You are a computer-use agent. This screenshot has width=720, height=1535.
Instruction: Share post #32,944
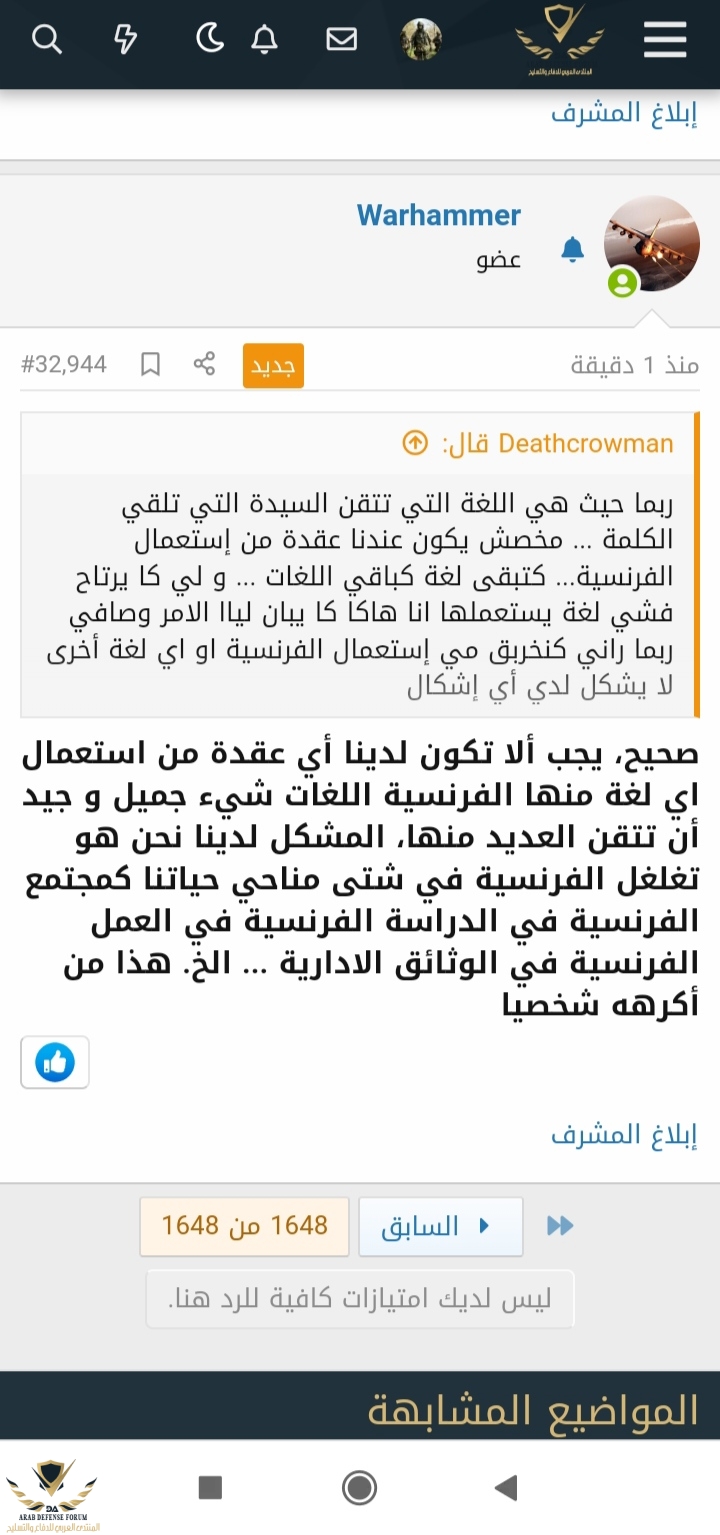(x=204, y=364)
